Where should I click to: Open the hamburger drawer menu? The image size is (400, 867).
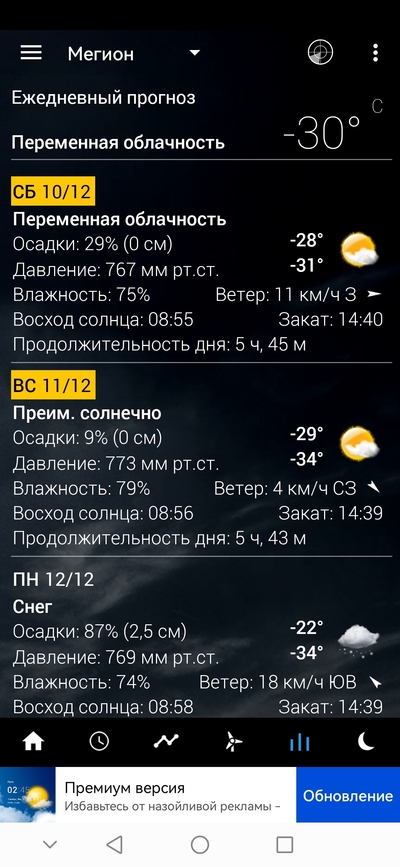pyautogui.click(x=32, y=53)
